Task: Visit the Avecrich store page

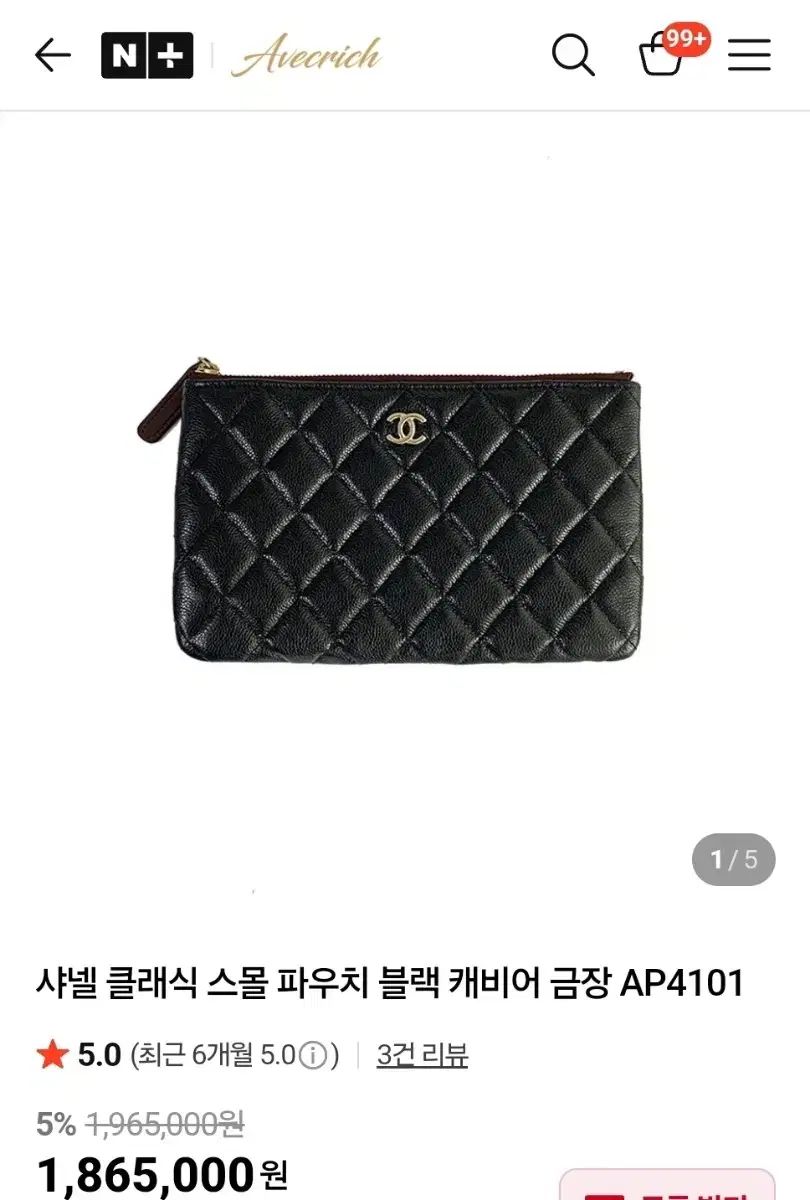Action: 306,55
